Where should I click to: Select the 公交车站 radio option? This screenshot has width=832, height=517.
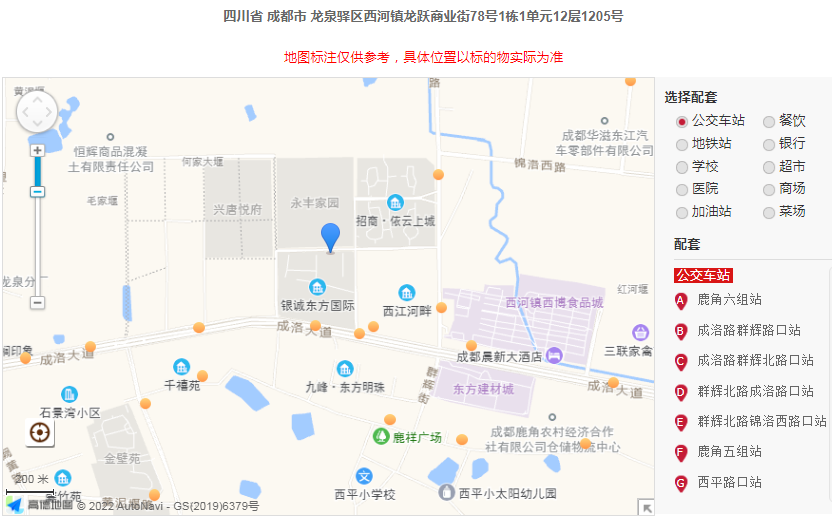(682, 121)
